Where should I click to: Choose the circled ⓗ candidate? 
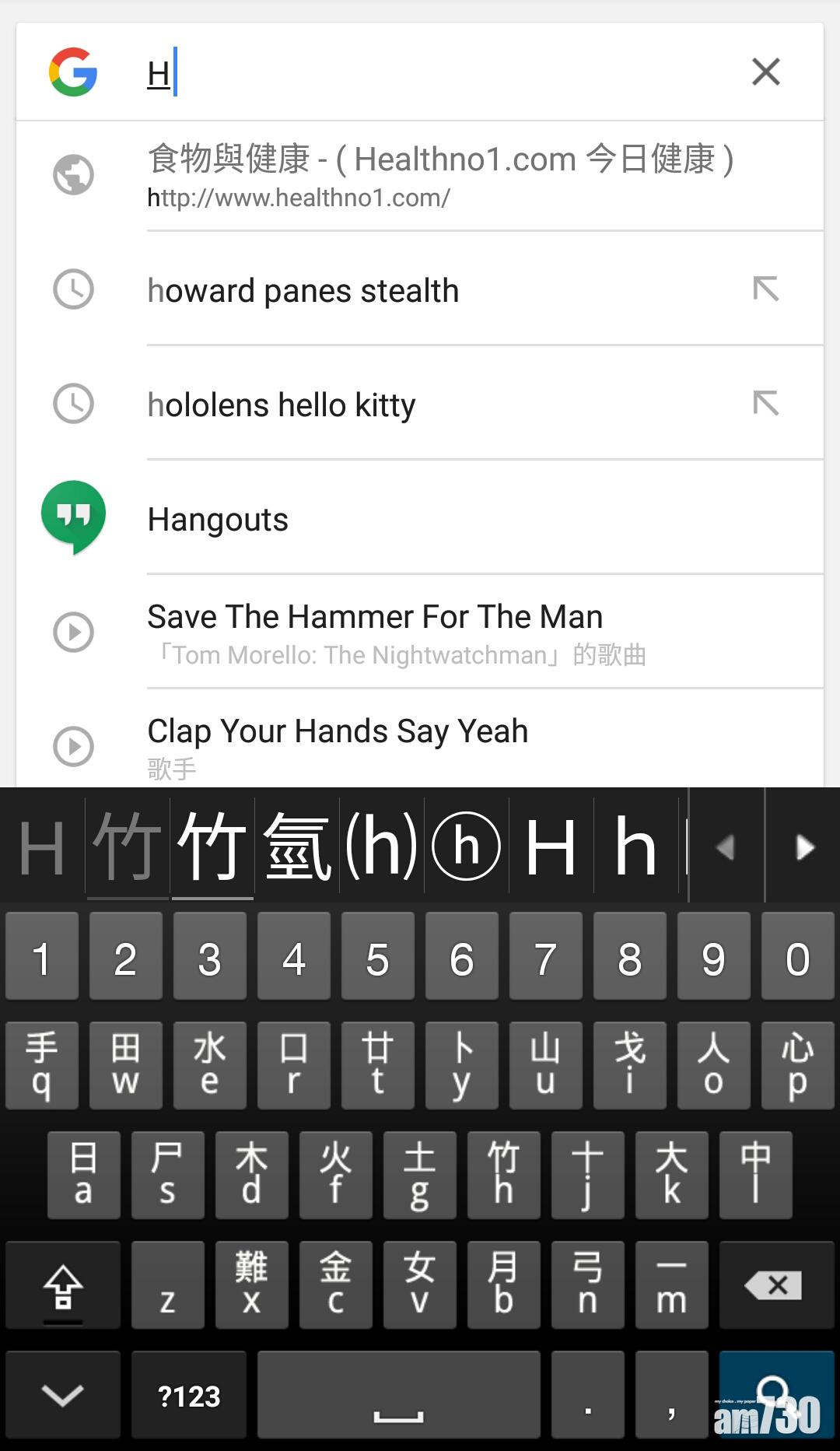(466, 846)
